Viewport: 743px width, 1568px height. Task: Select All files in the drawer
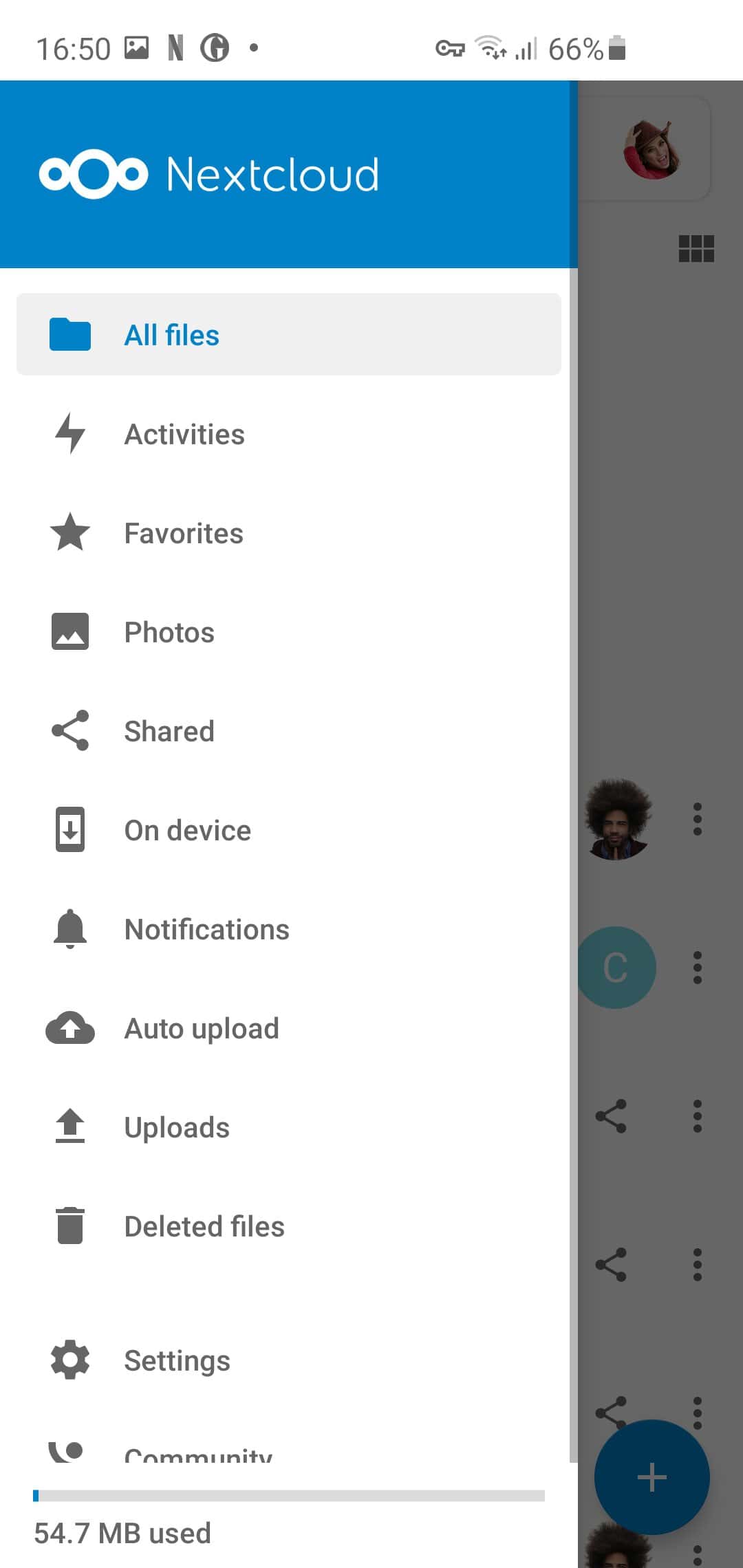point(288,334)
